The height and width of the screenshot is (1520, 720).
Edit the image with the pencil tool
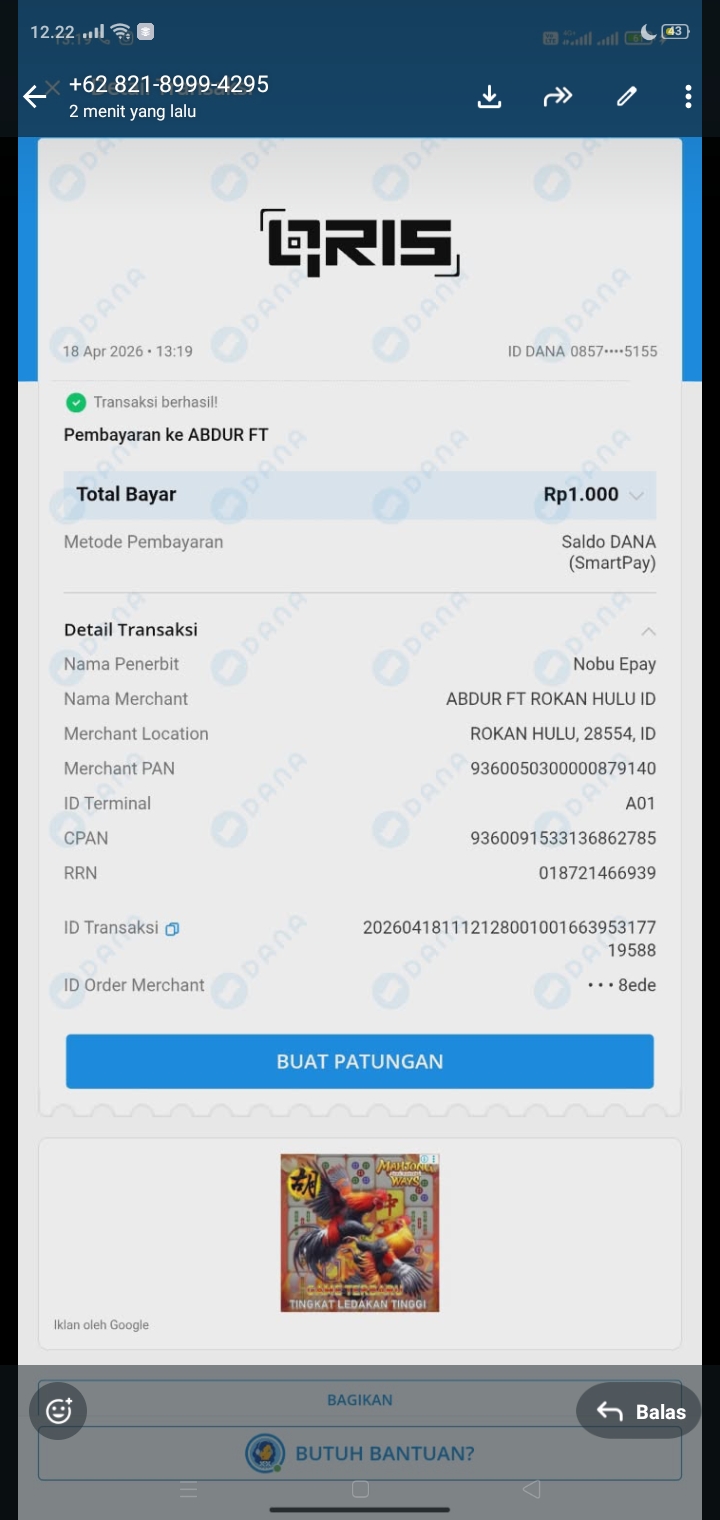(627, 96)
